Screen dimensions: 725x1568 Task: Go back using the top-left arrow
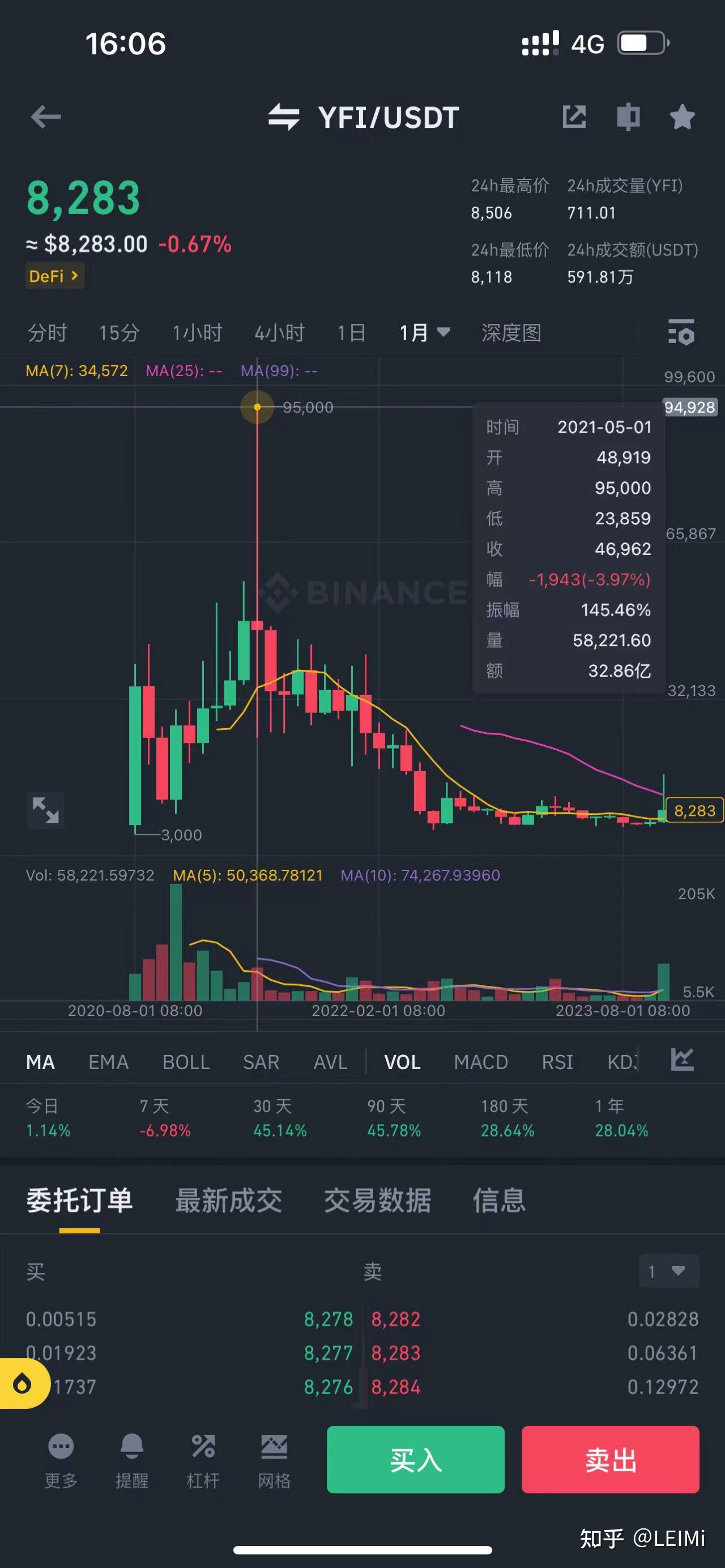(x=46, y=117)
